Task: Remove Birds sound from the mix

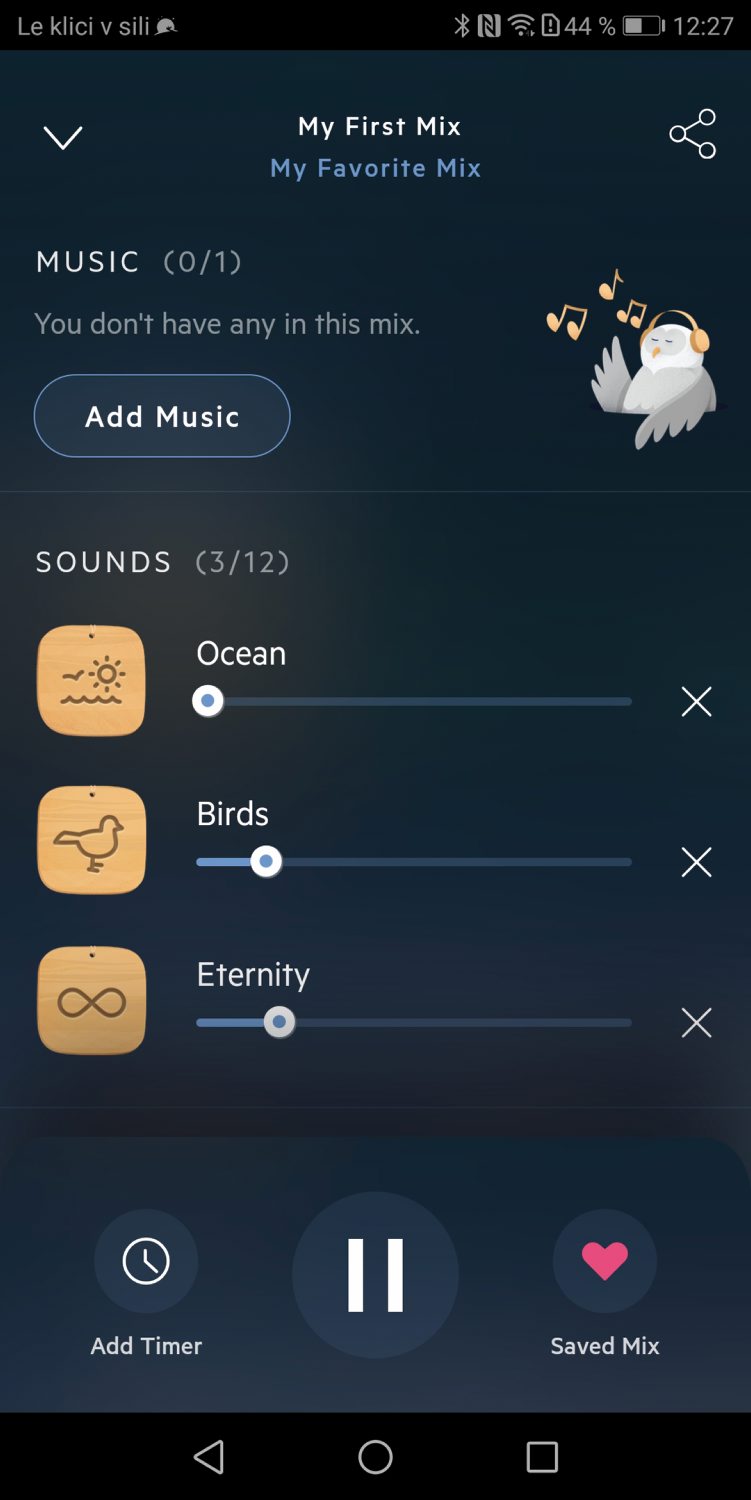Action: pos(696,862)
